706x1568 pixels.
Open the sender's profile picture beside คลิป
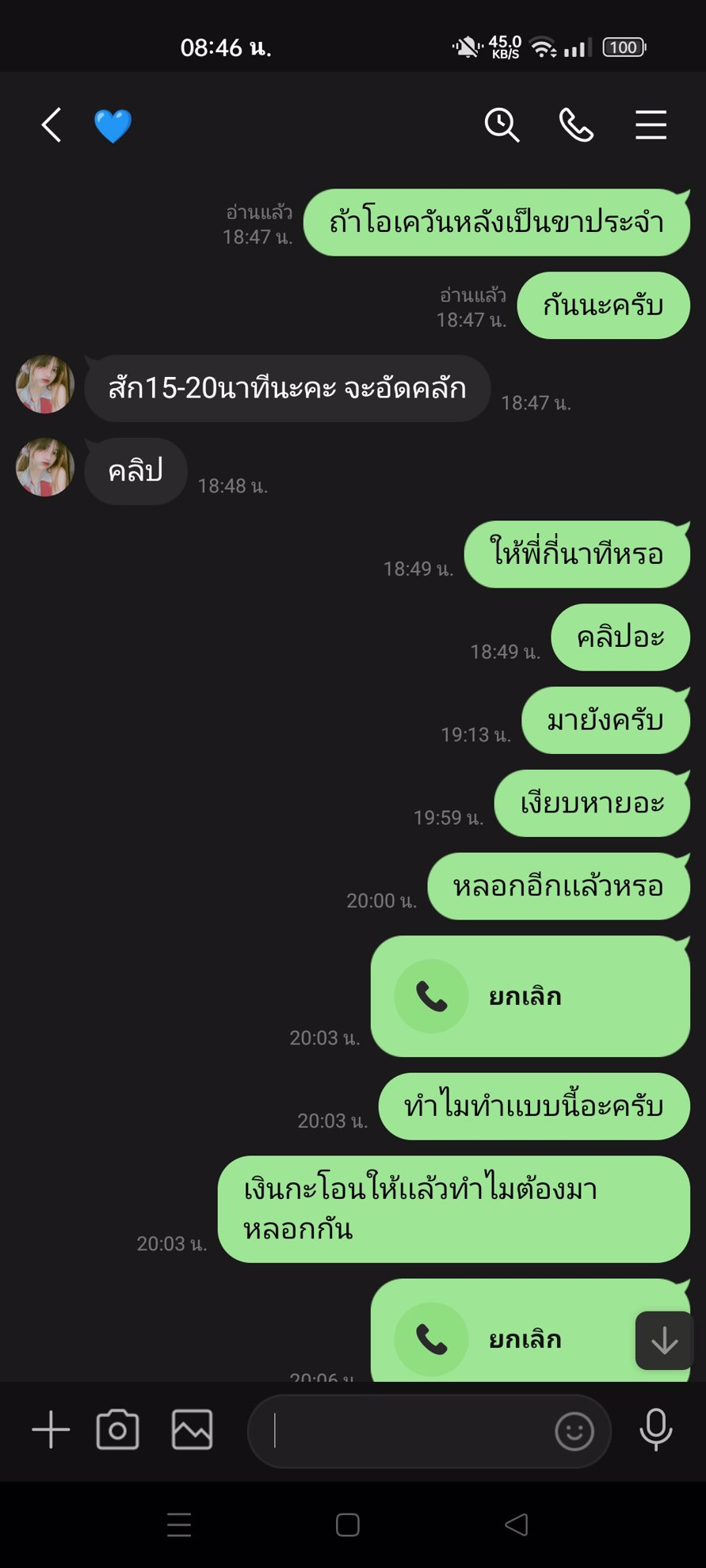point(45,467)
